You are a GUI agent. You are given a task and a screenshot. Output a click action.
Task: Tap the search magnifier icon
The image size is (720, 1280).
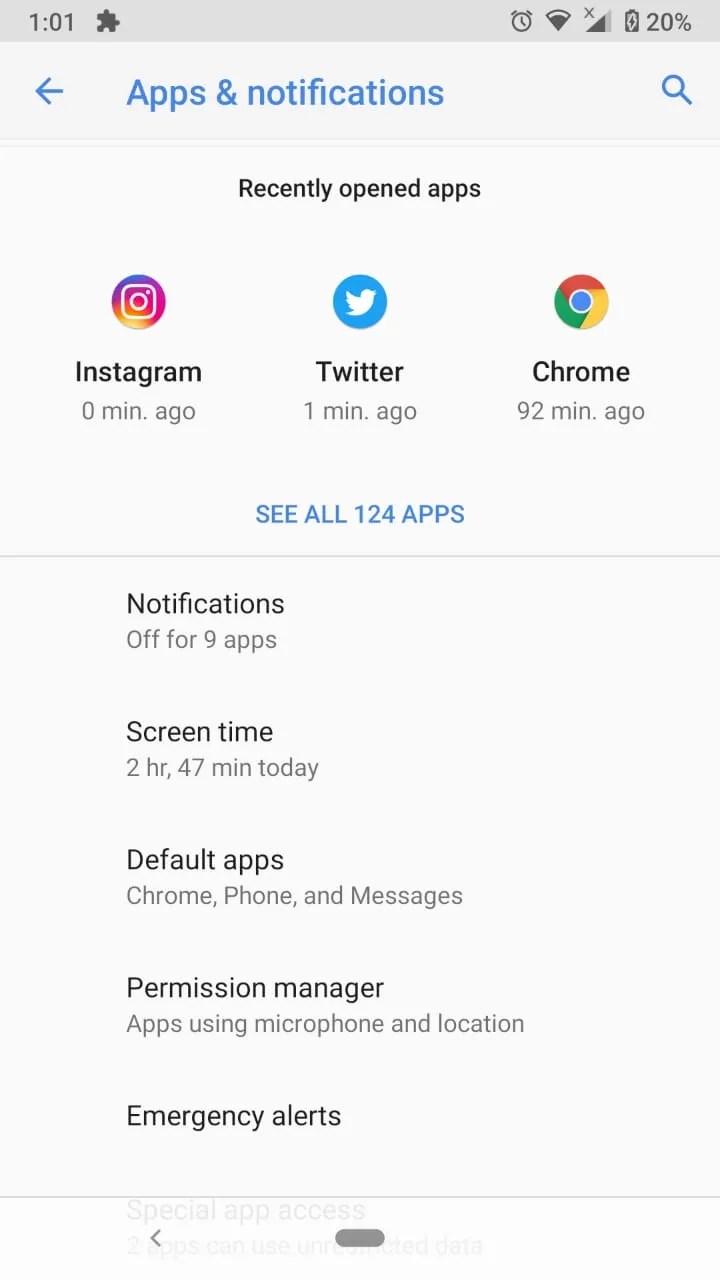click(x=677, y=90)
